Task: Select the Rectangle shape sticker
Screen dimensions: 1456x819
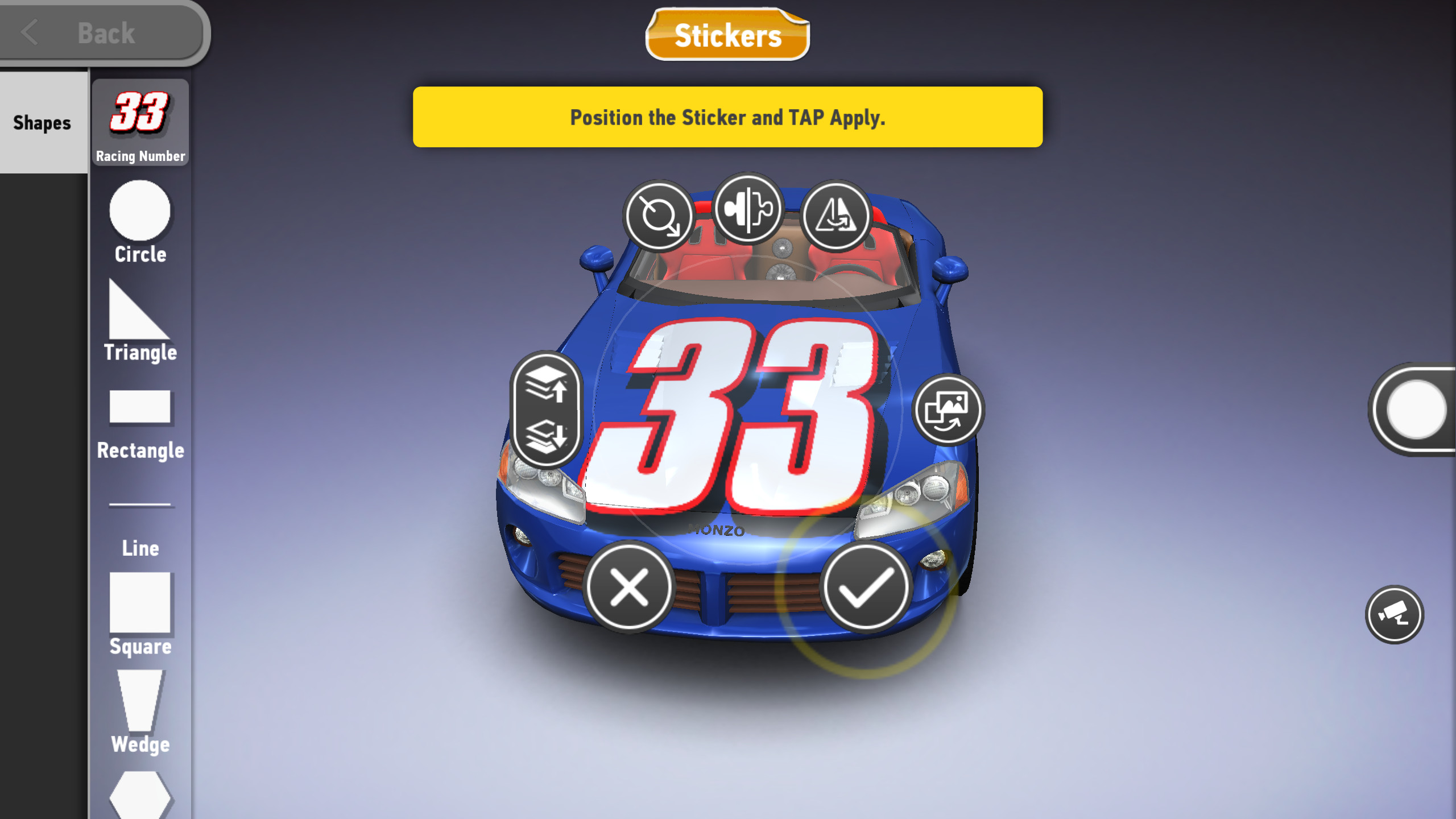Action: coord(140,421)
